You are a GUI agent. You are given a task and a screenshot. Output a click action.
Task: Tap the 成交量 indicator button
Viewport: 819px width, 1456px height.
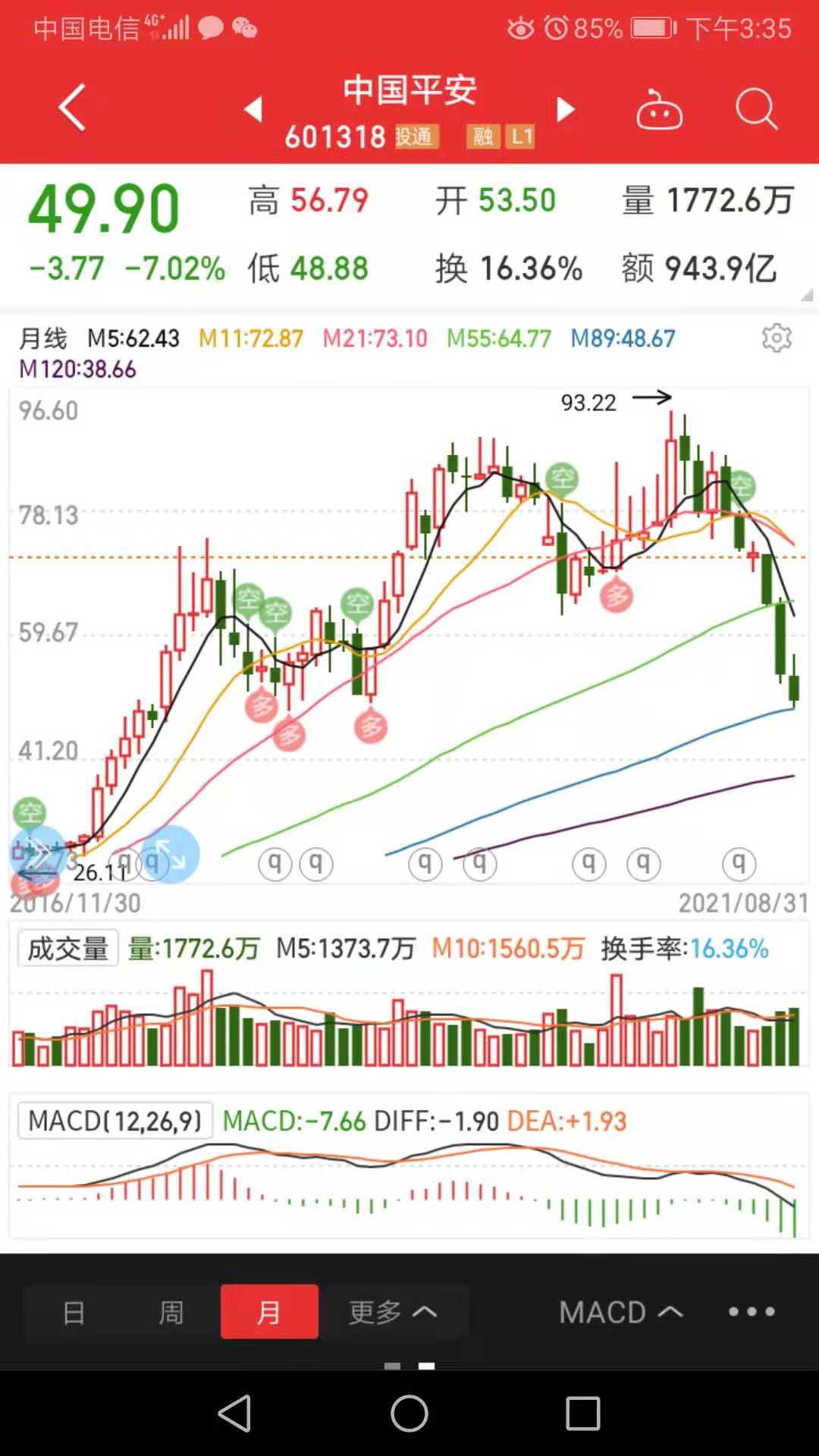(x=68, y=949)
